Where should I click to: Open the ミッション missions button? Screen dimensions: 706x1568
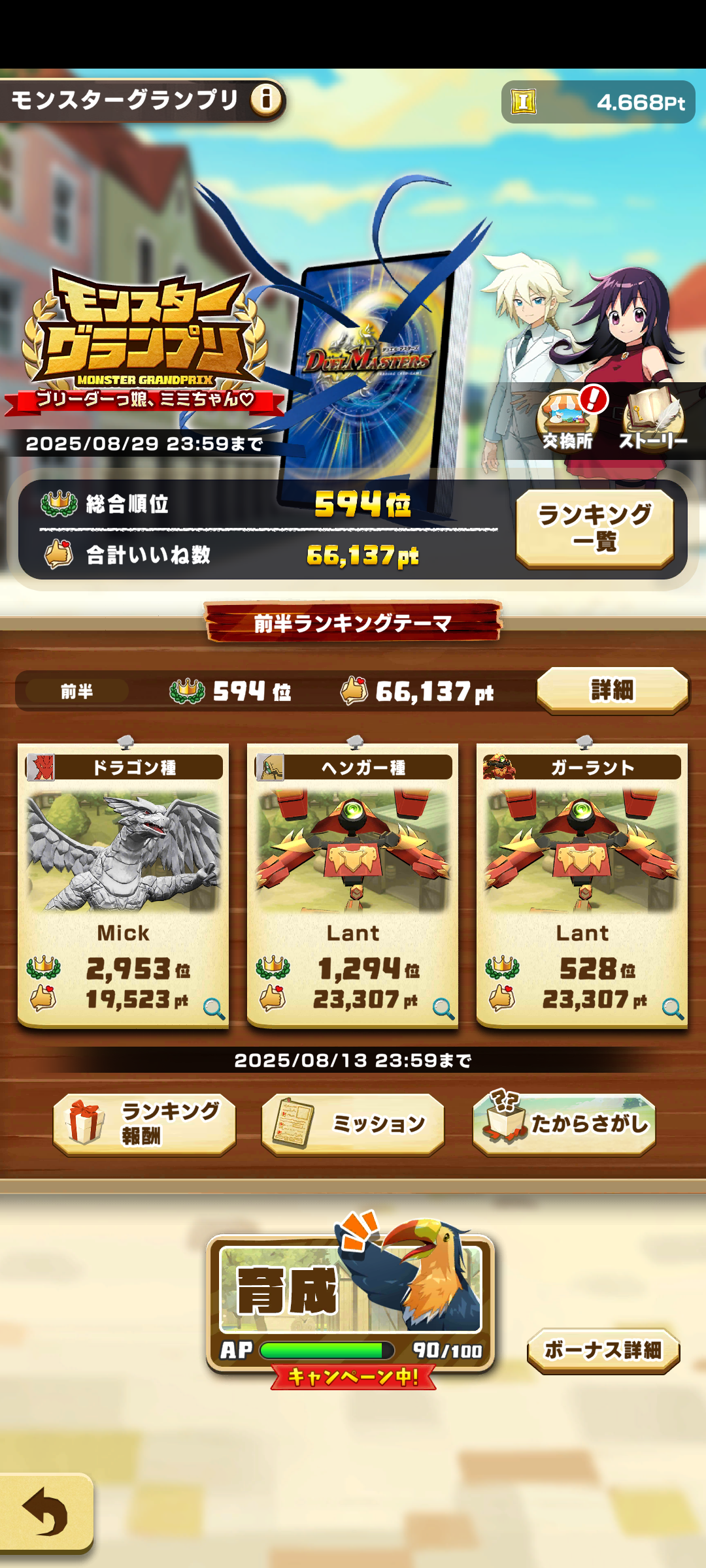[353, 1124]
